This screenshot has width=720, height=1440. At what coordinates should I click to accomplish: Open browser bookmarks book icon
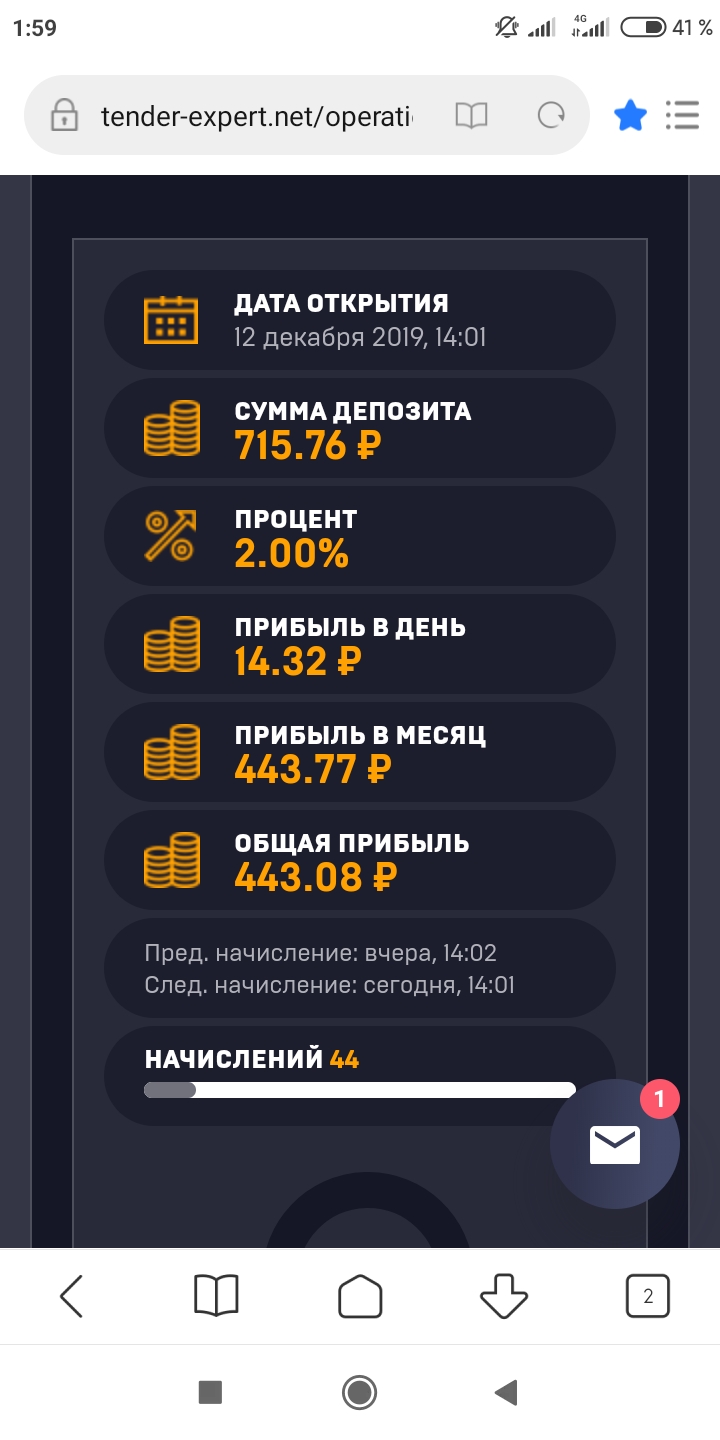click(216, 1296)
